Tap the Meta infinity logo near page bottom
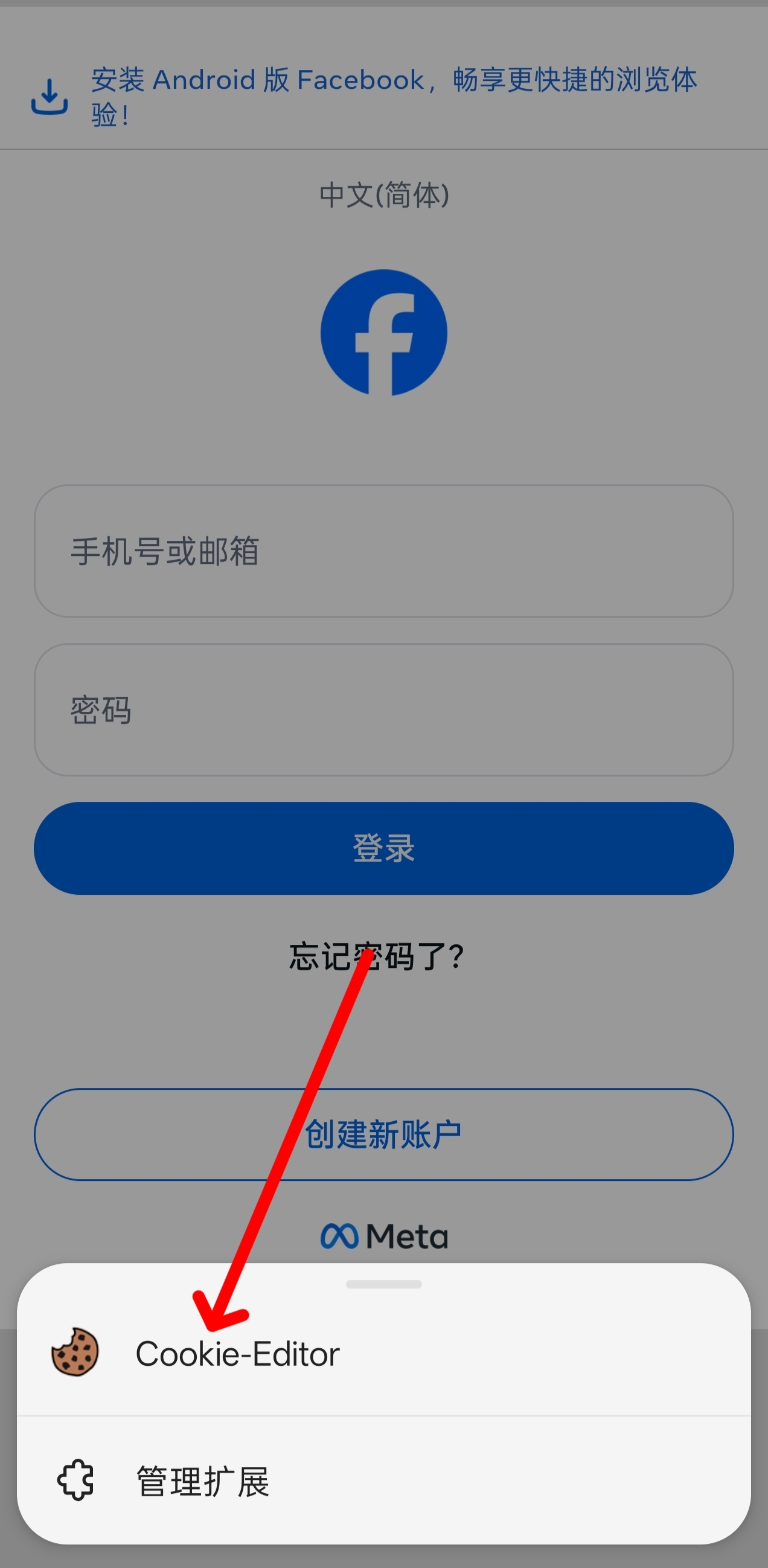The height and width of the screenshot is (1568, 768). tap(341, 1235)
